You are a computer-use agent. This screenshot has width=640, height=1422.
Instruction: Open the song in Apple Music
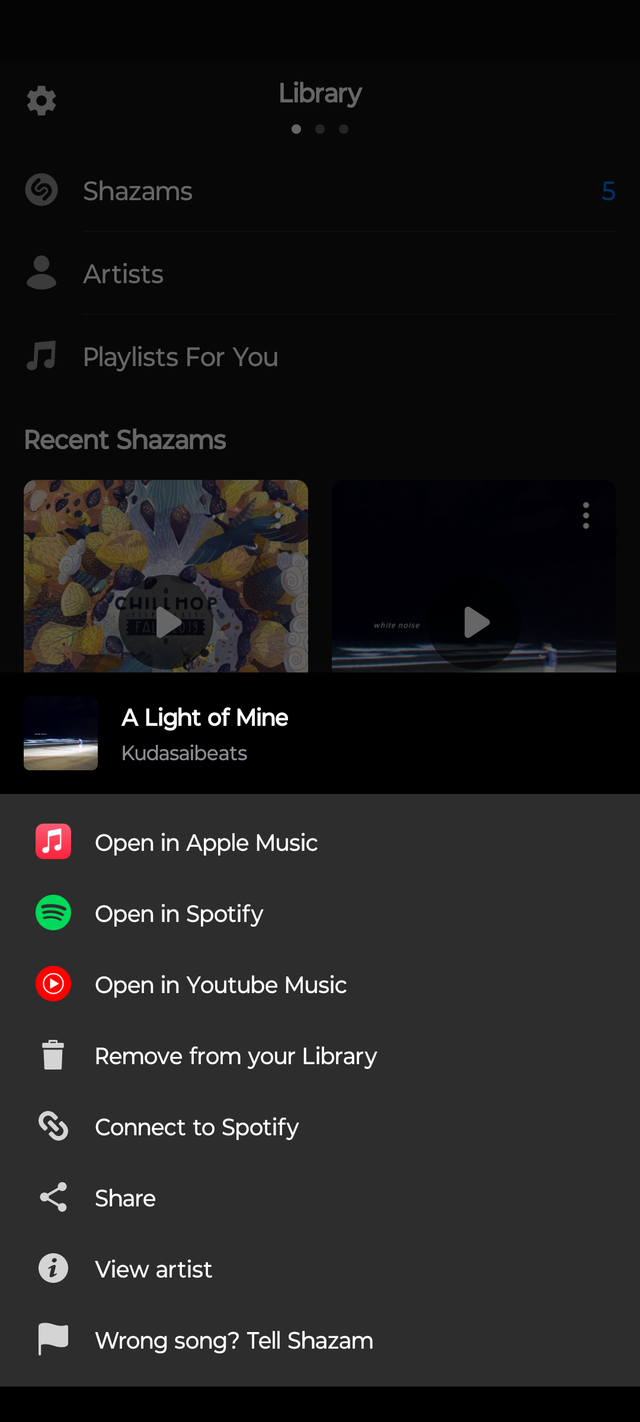click(205, 843)
